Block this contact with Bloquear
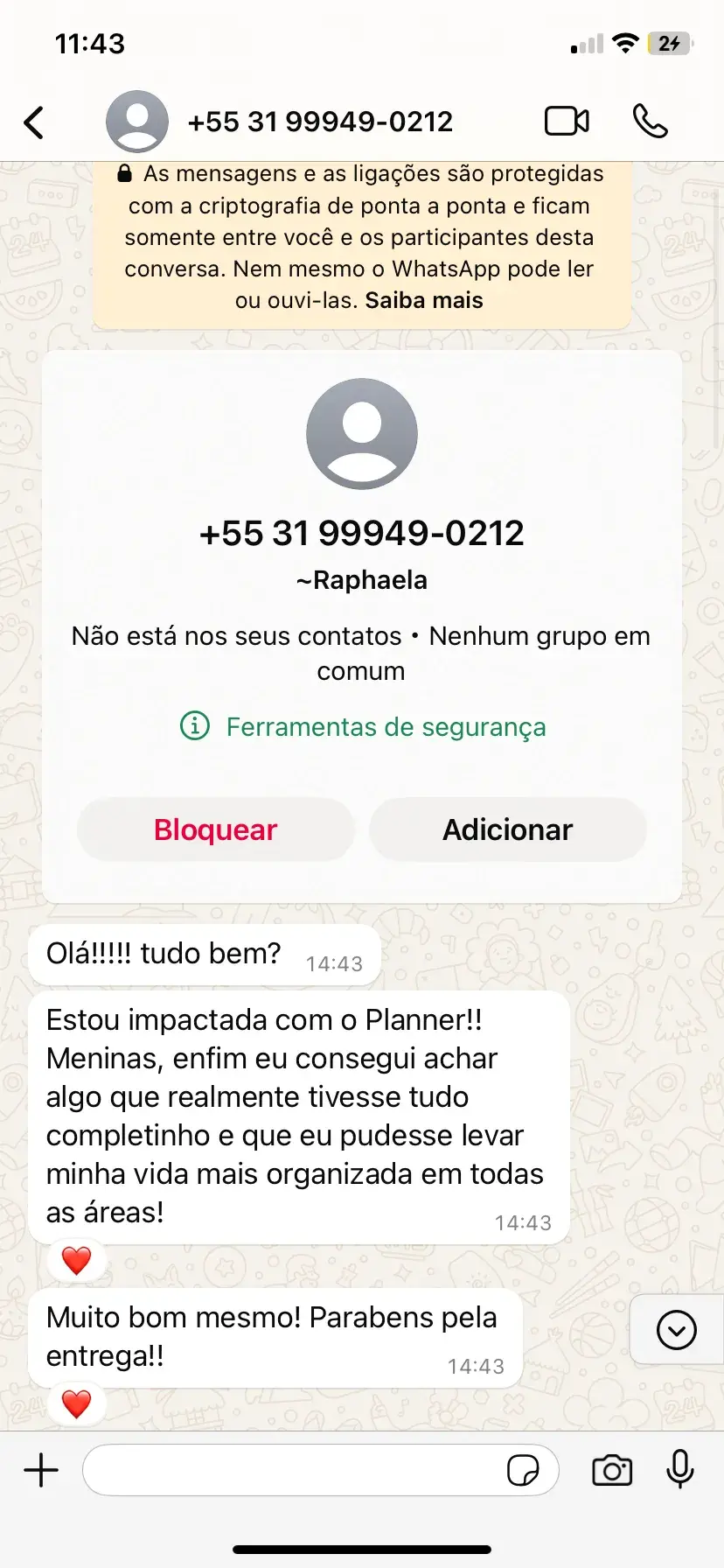The width and height of the screenshot is (724, 1568). coord(216,829)
